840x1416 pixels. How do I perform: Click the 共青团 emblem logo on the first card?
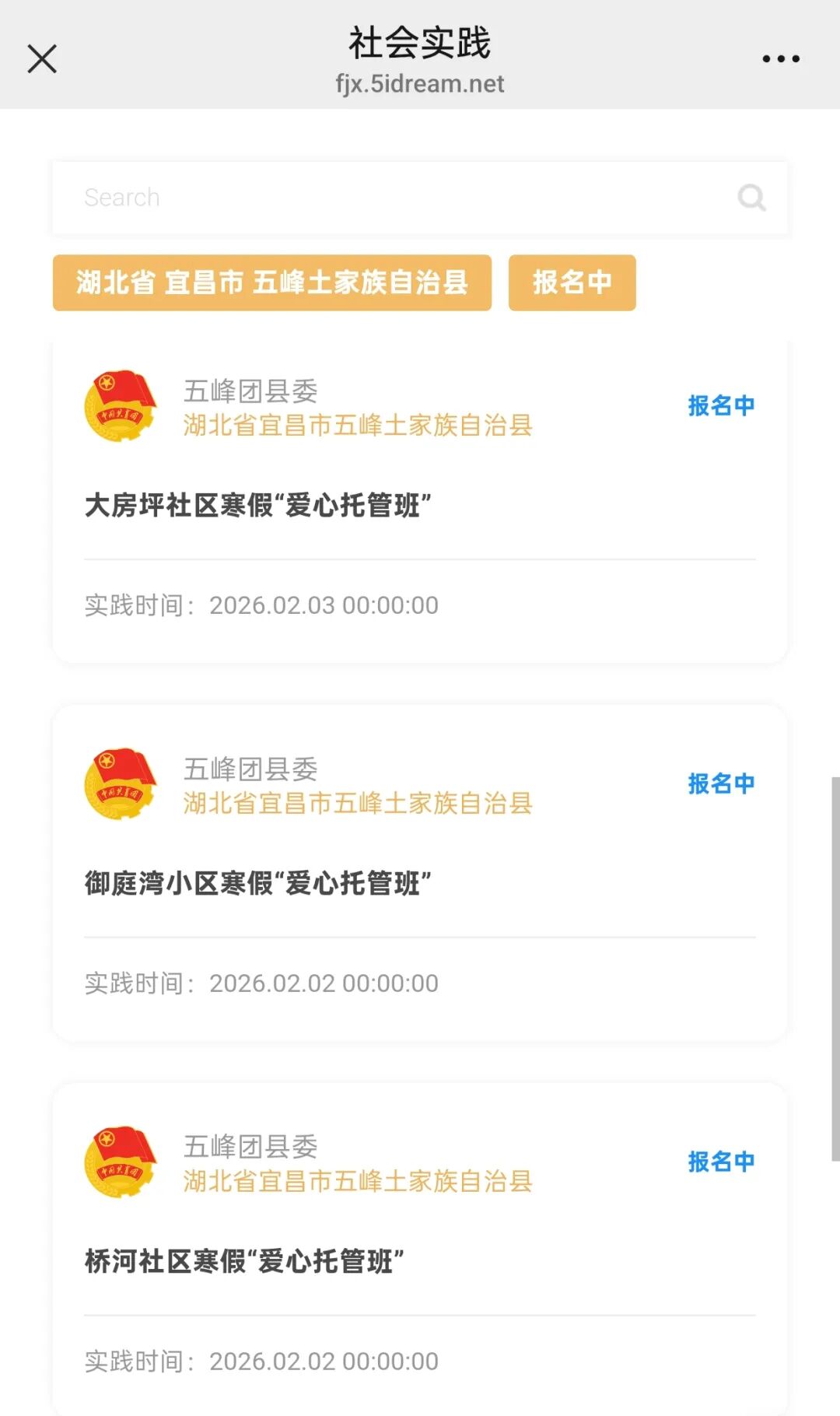[121, 405]
